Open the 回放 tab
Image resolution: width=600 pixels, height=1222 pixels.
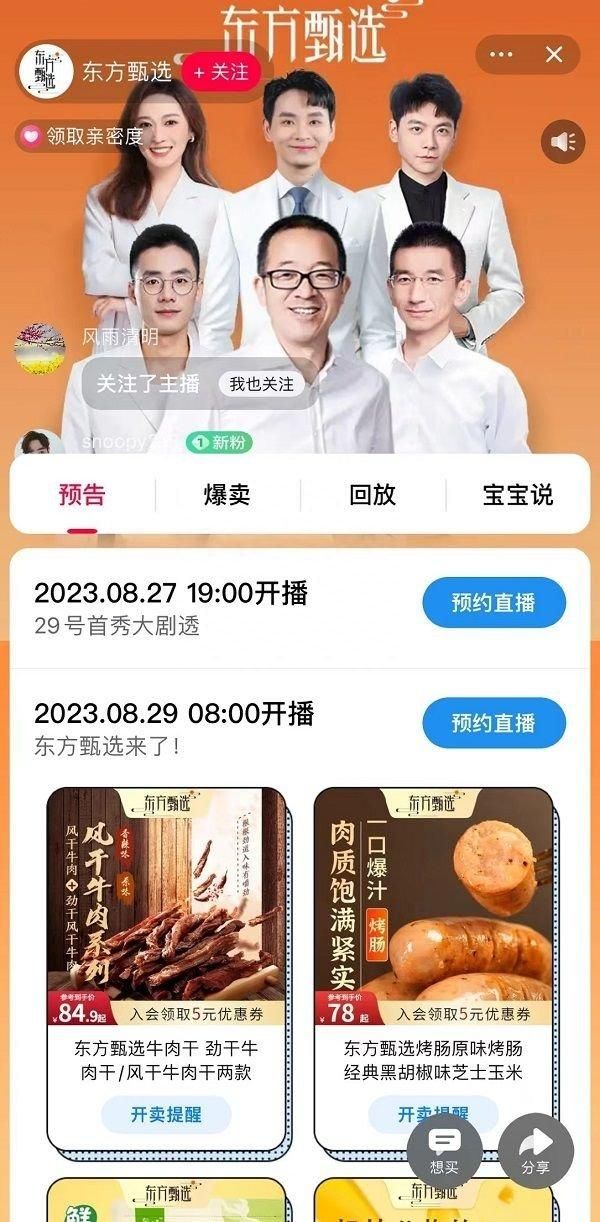click(x=372, y=494)
